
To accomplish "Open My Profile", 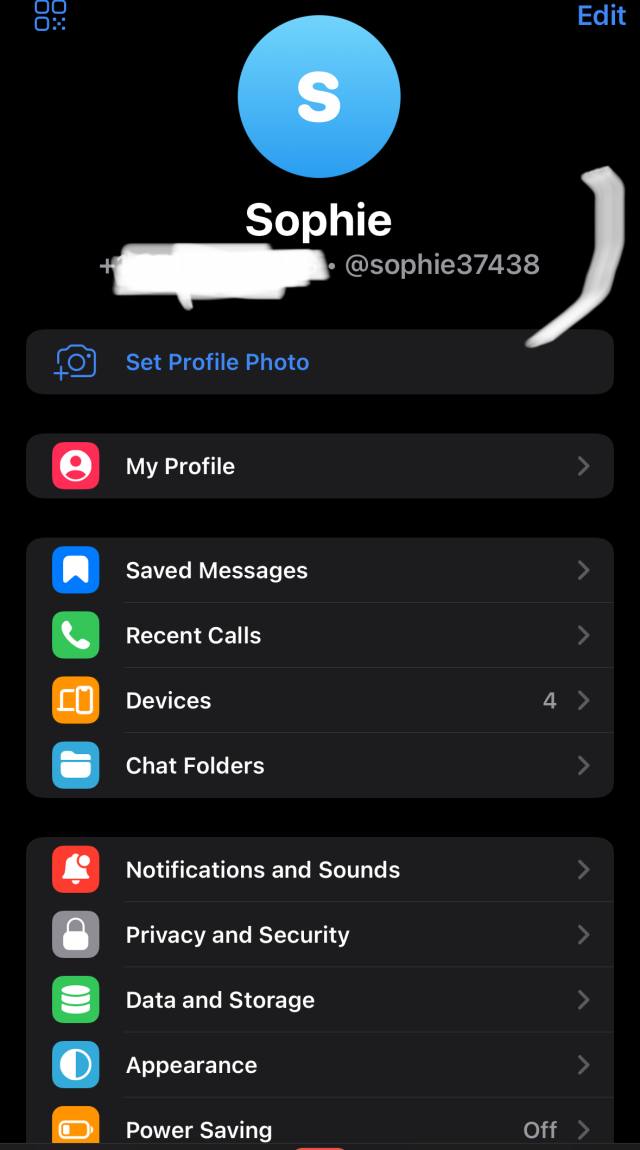I will 320,466.
